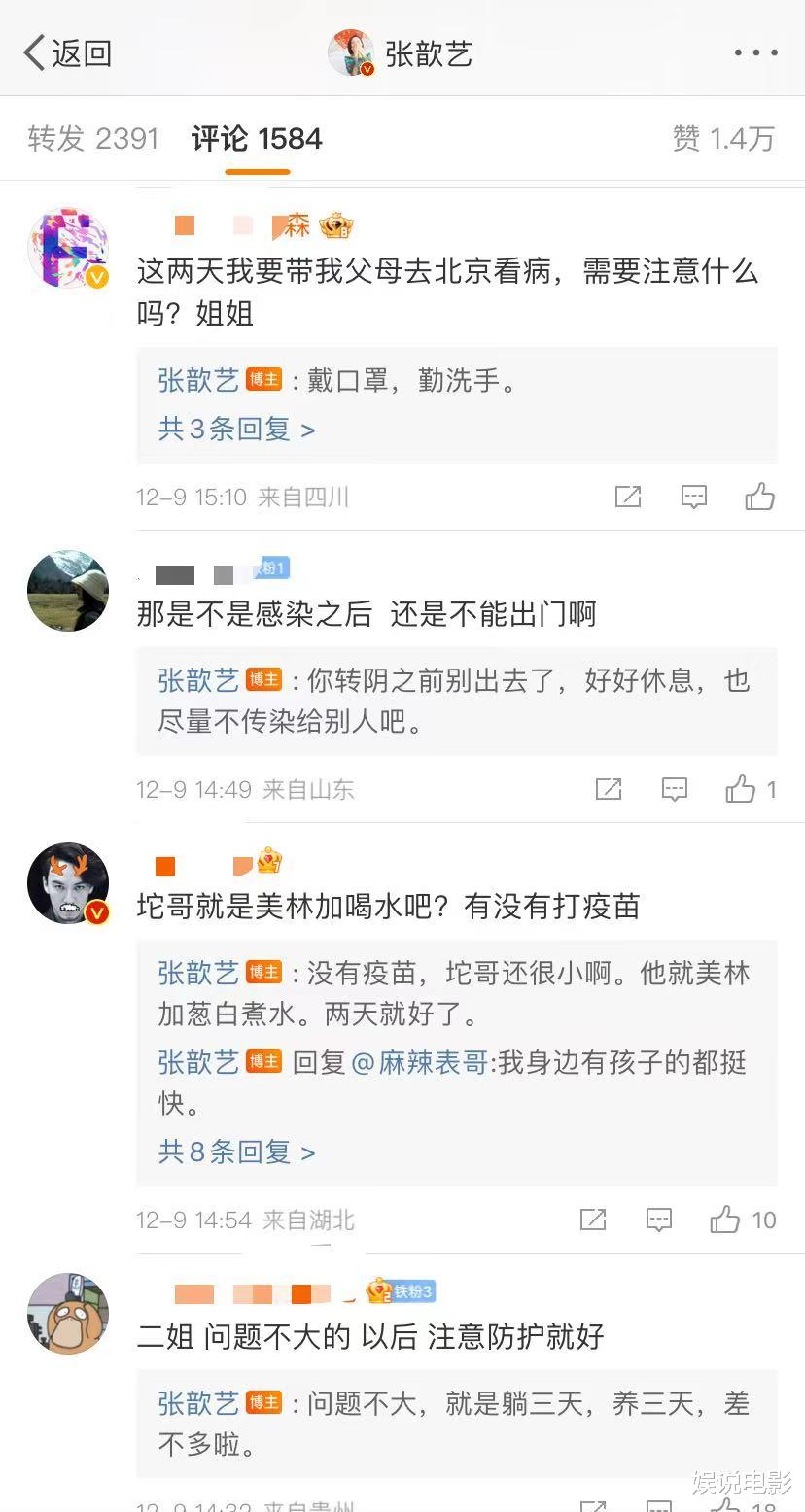Expand the 共3条回复 reply thread
The height and width of the screenshot is (1512, 805).
click(236, 429)
